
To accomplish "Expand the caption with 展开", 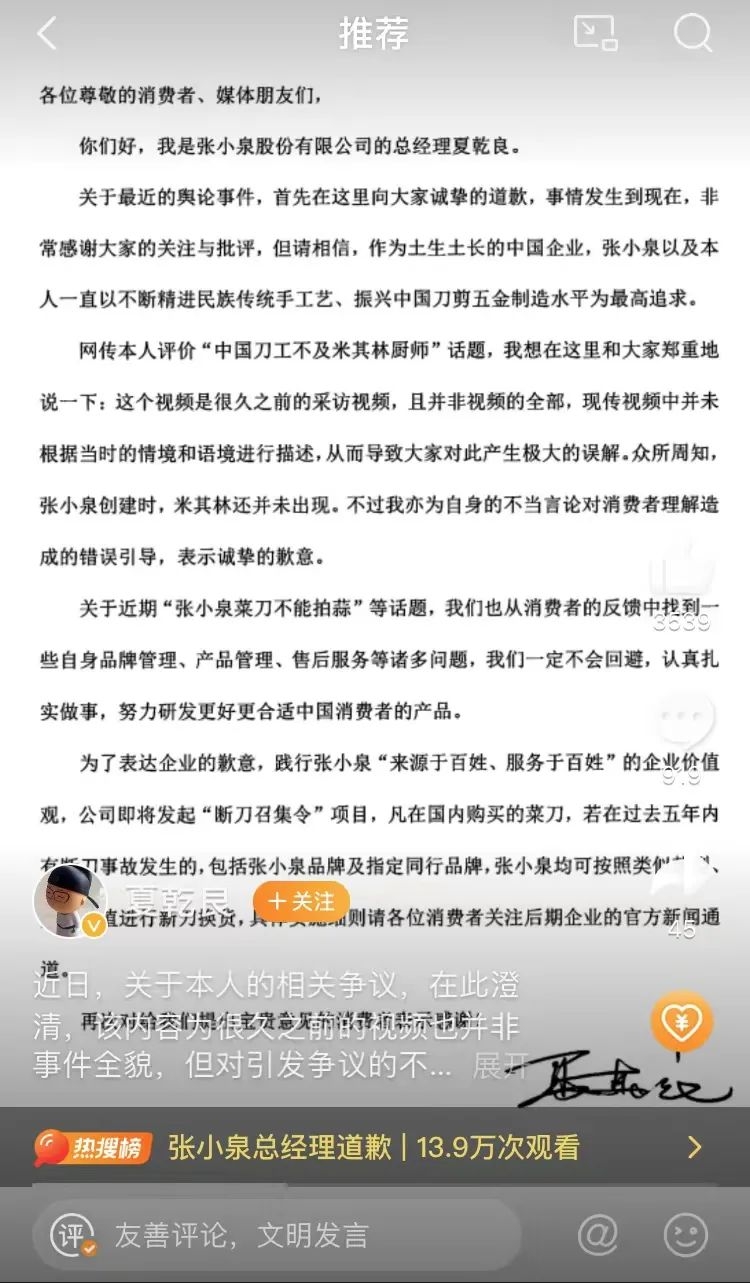I will [500, 1065].
